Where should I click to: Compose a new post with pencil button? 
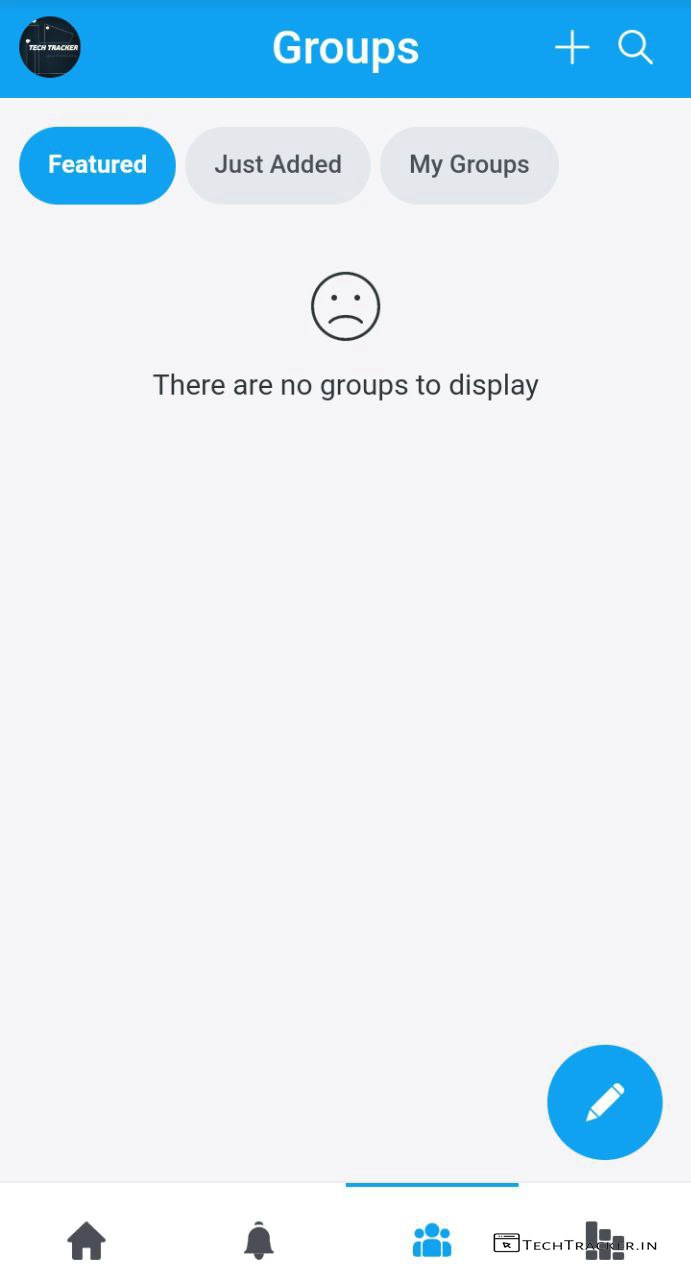(x=604, y=1102)
